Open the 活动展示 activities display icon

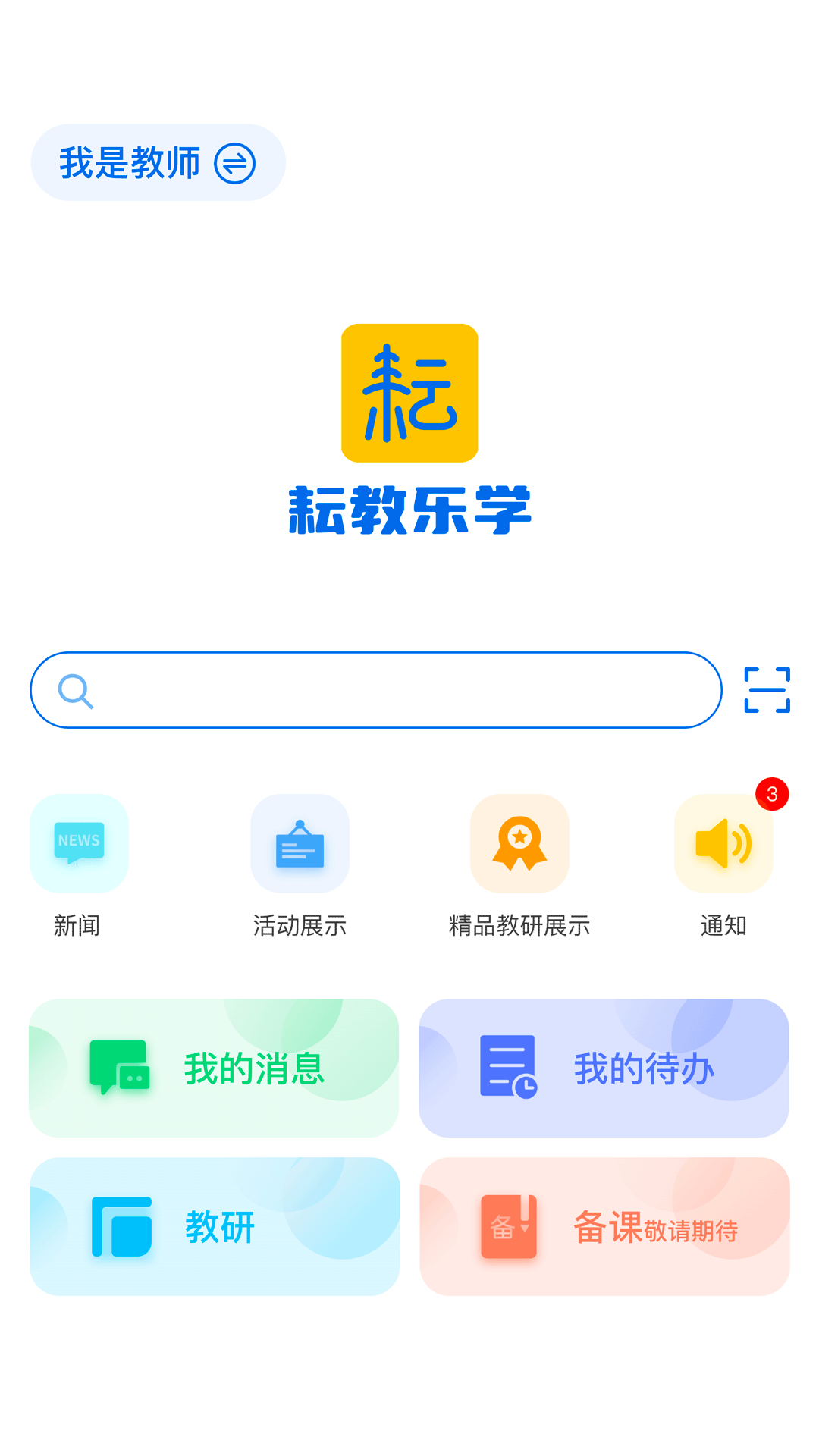pos(300,843)
